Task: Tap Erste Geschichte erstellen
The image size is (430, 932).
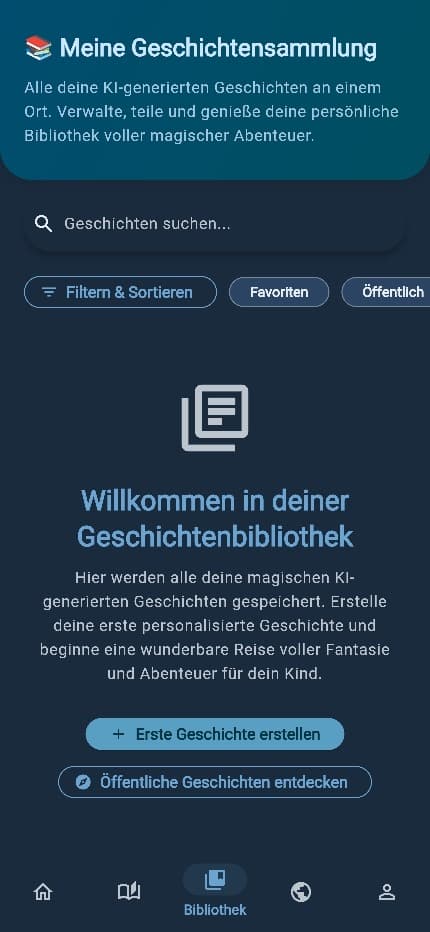Action: 215,734
